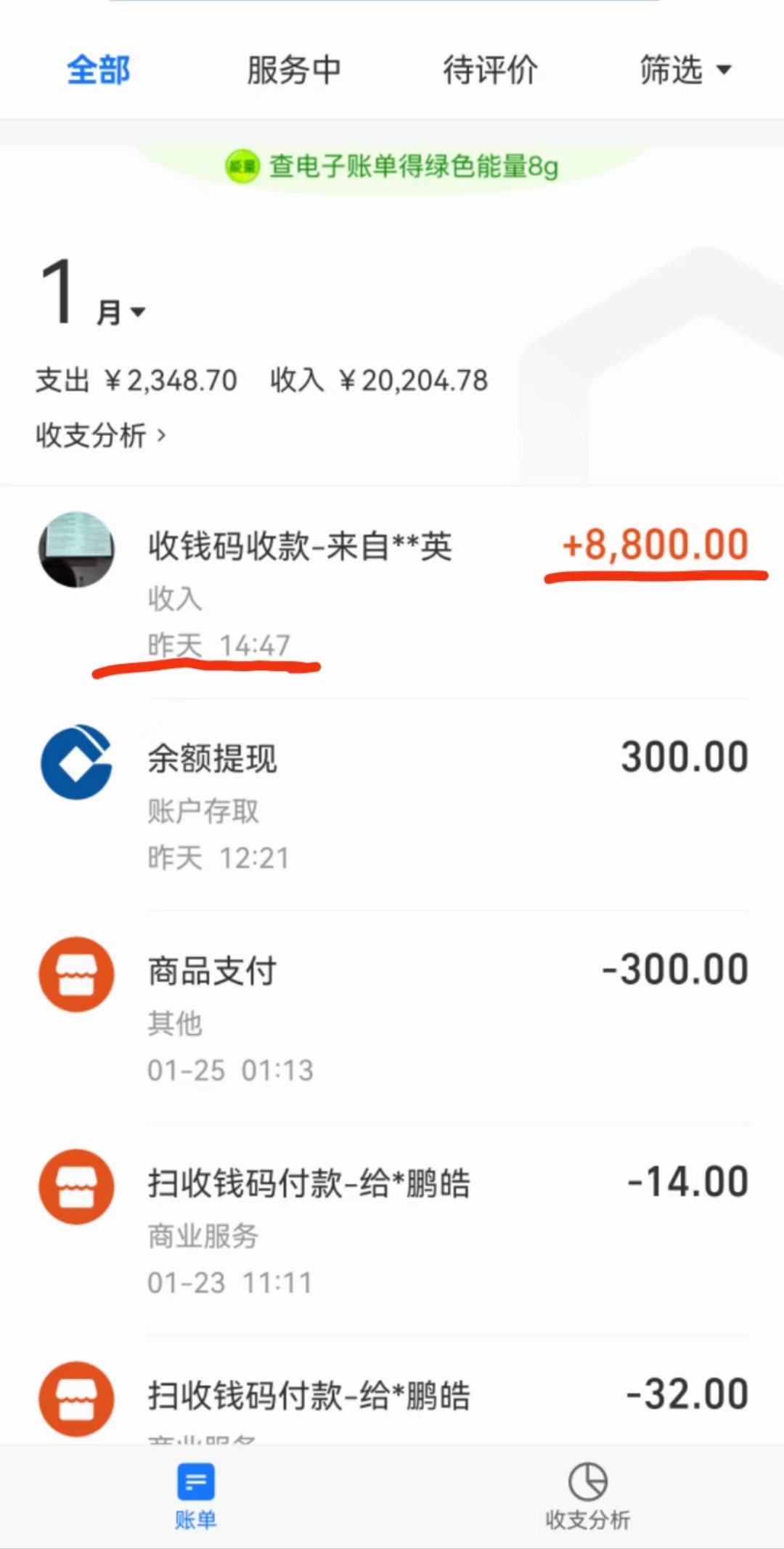Tap the shop icon beside 扫收钱码付款-给*鹏皓 (-14.00)
The width and height of the screenshot is (784, 1549).
(x=76, y=1186)
